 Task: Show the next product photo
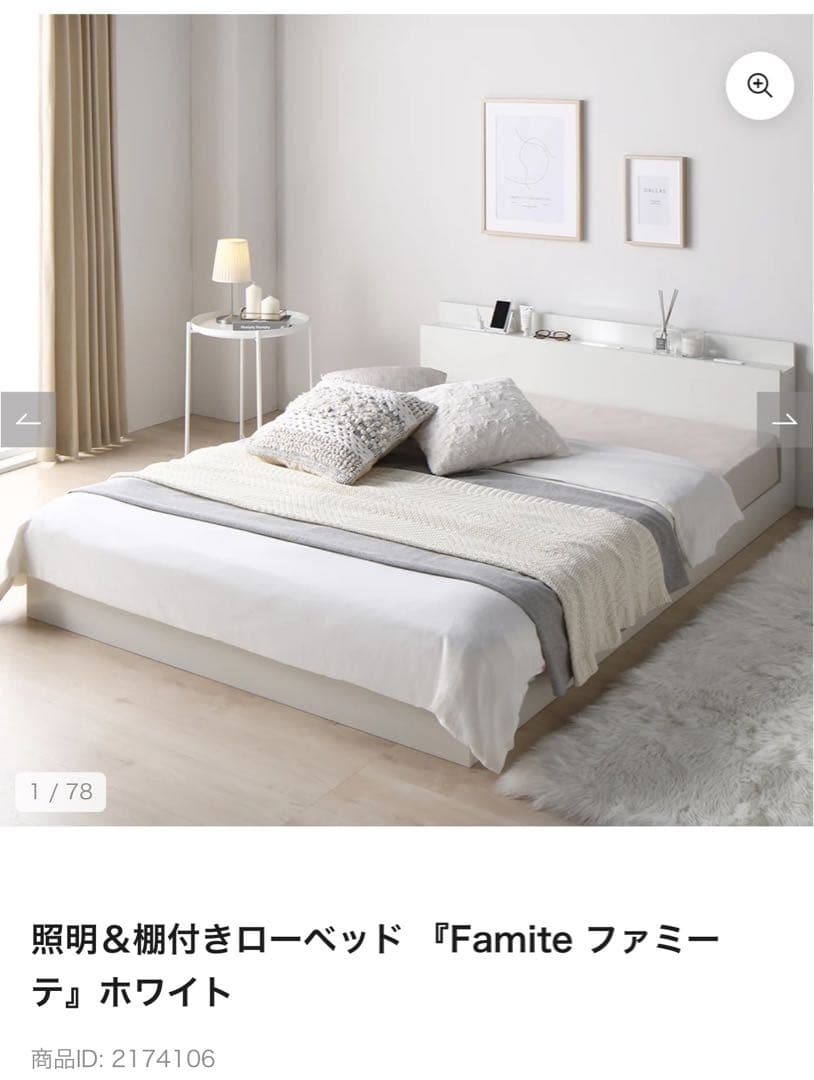pos(786,420)
